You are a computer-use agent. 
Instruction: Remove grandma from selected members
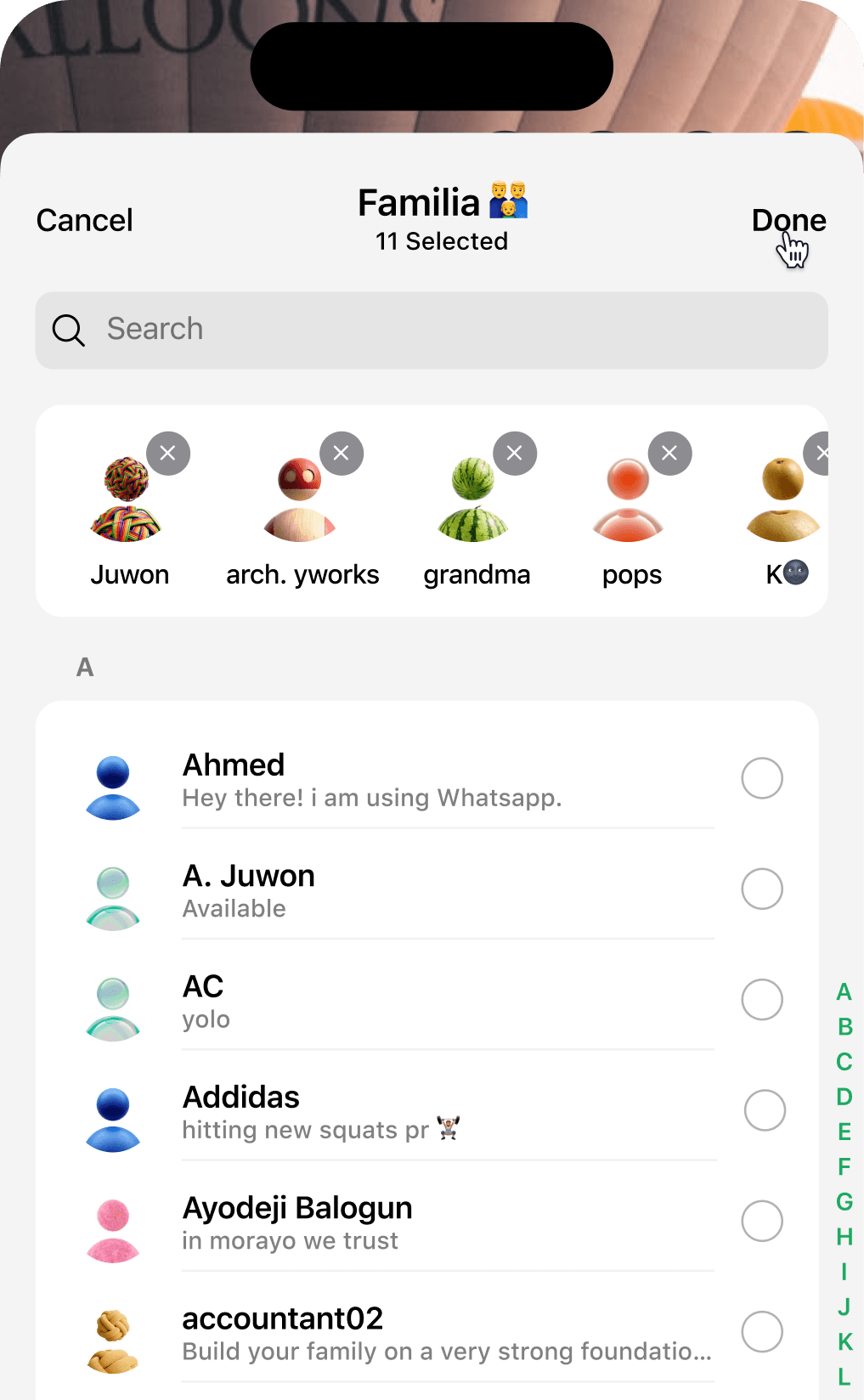(x=515, y=454)
